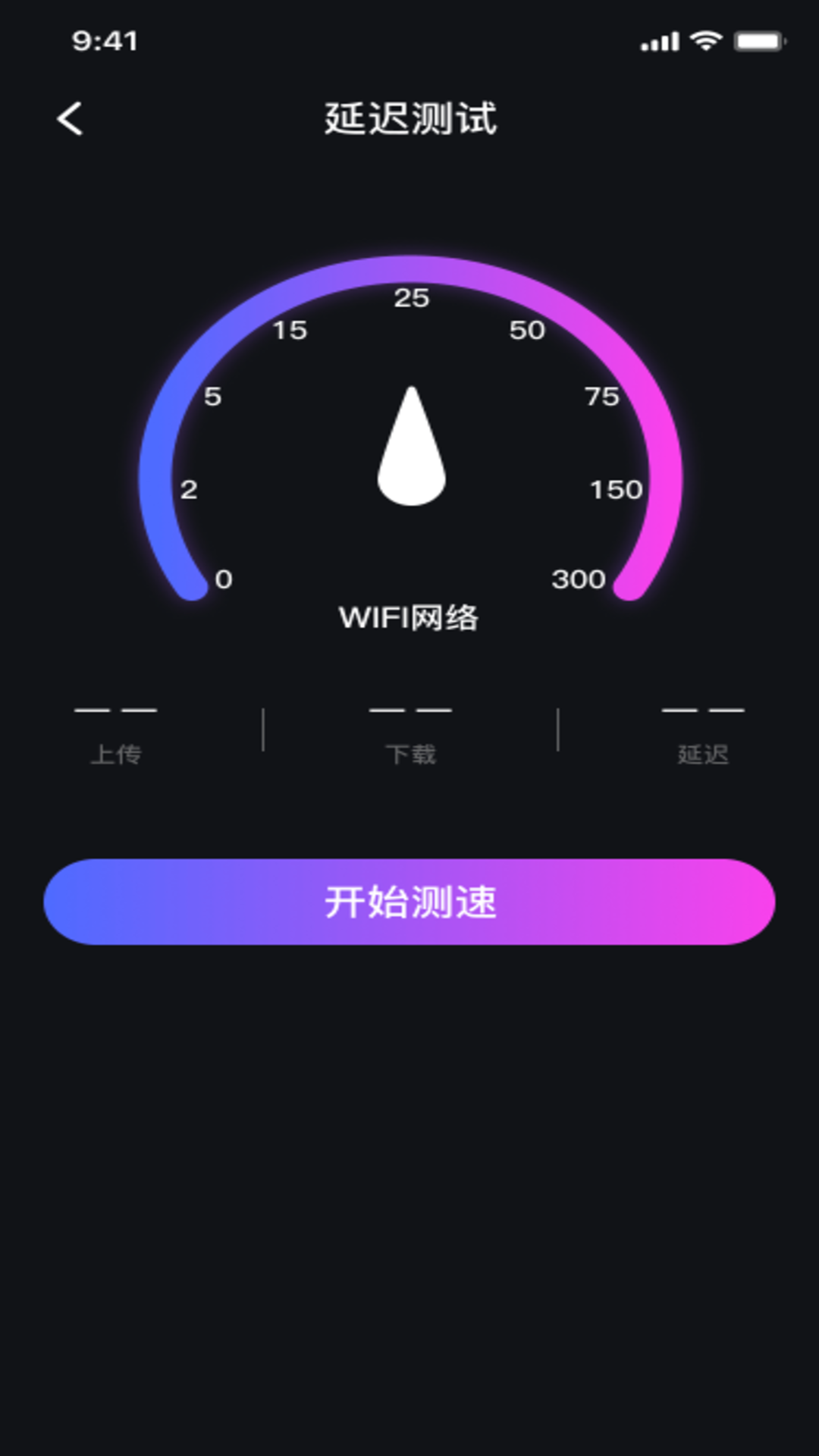Select the 延迟 latency statistic
The width and height of the screenshot is (819, 1456).
click(703, 753)
